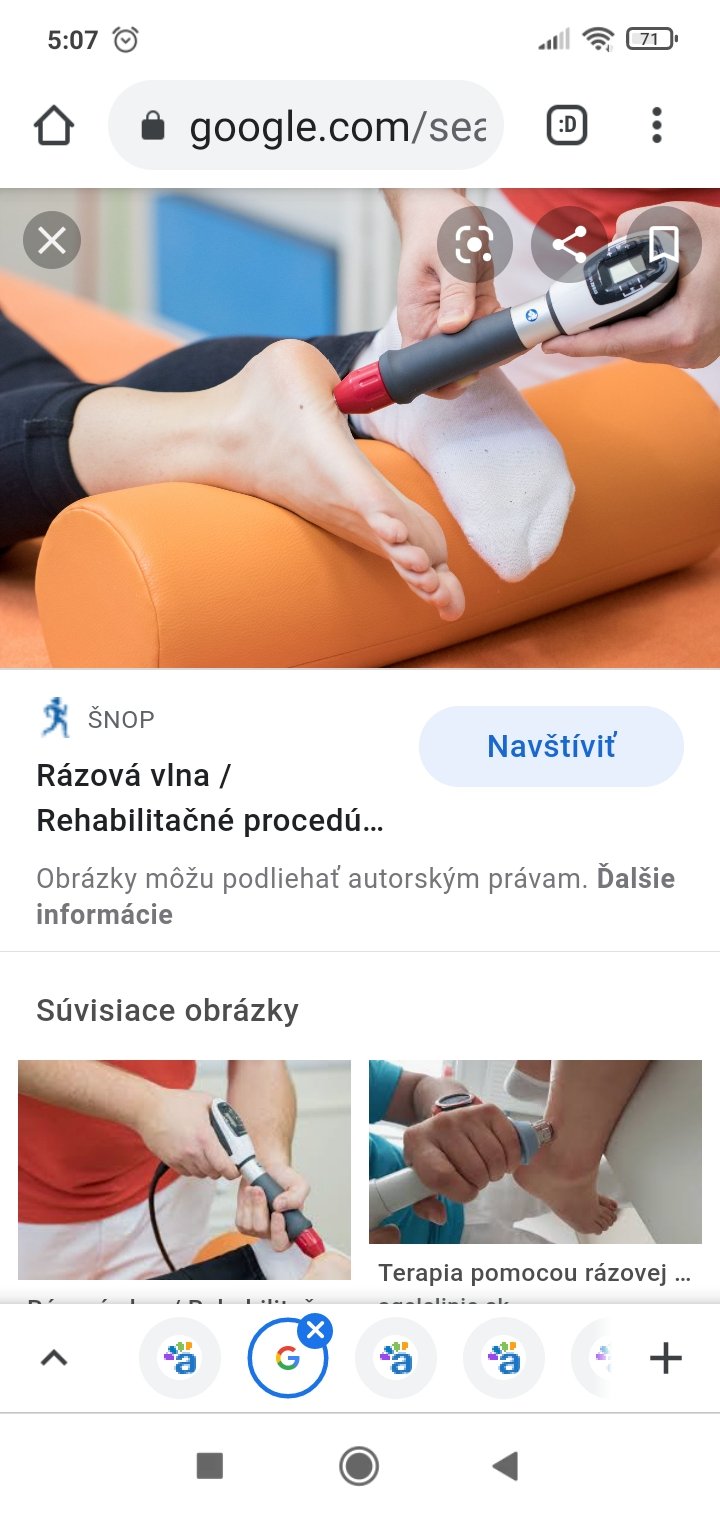Screen dimensions: 720x1520
Task: Expand the tab group strip
Action: (54, 1358)
